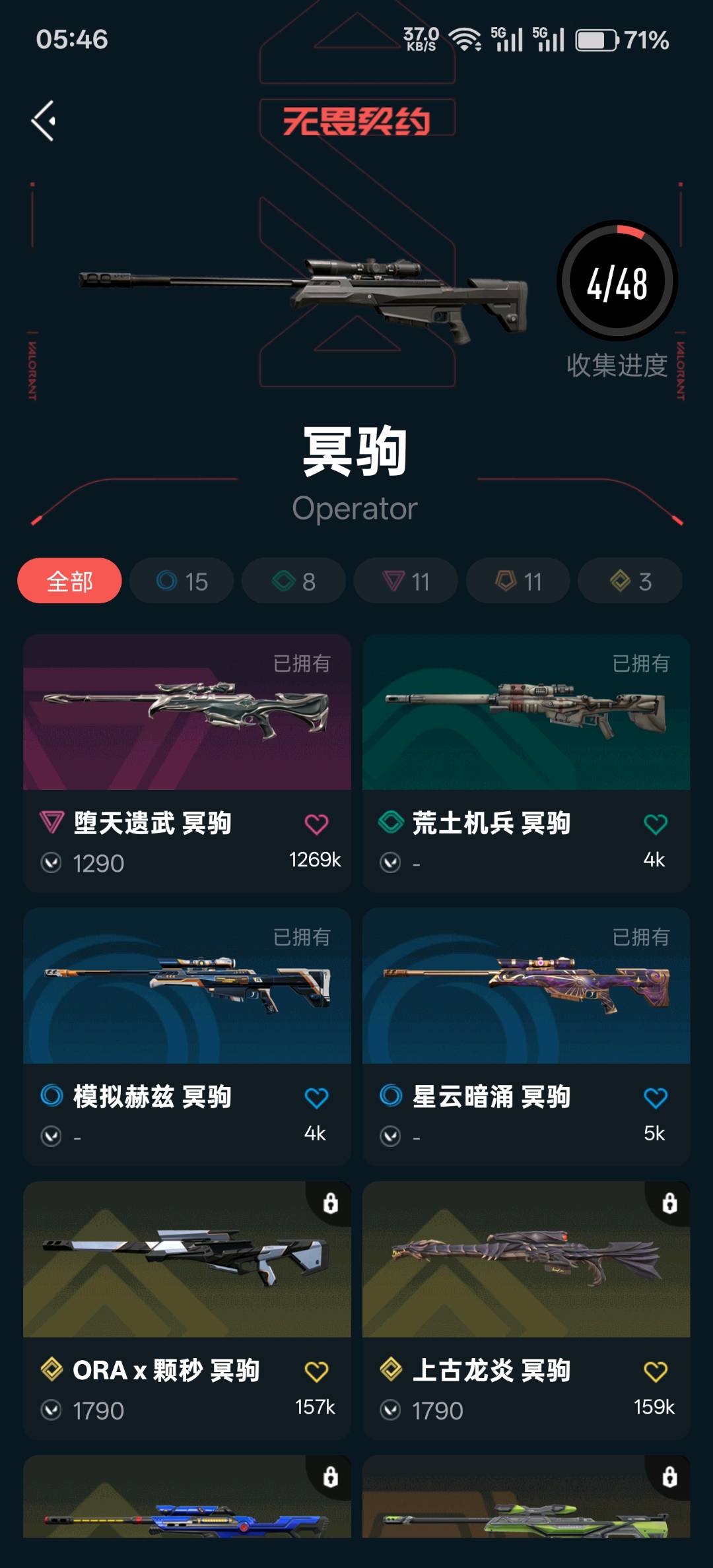The image size is (713, 1568).
Task: Like the ORA x 颗秒 冥驹 skin
Action: [316, 1371]
